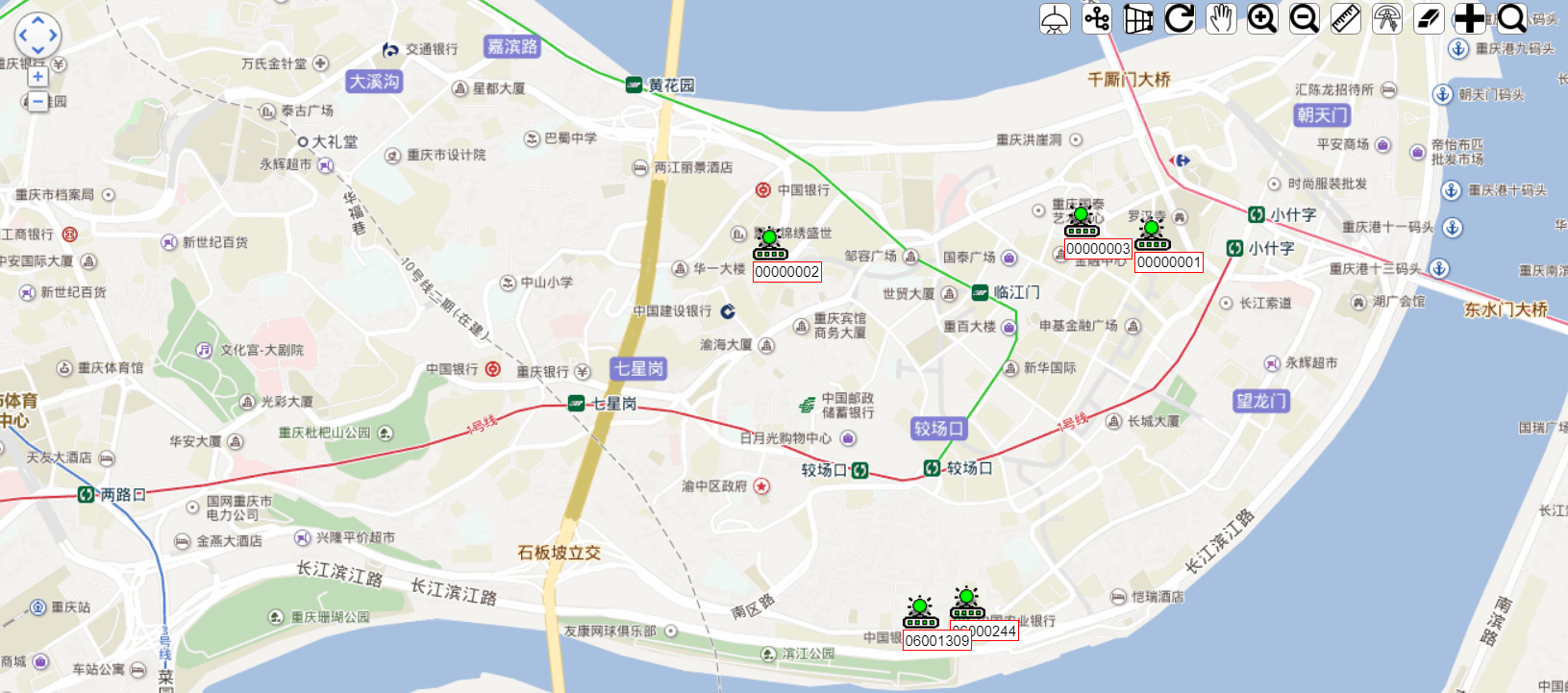Activate the hand pan tool
This screenshot has width=1568, height=693.
click(1221, 18)
